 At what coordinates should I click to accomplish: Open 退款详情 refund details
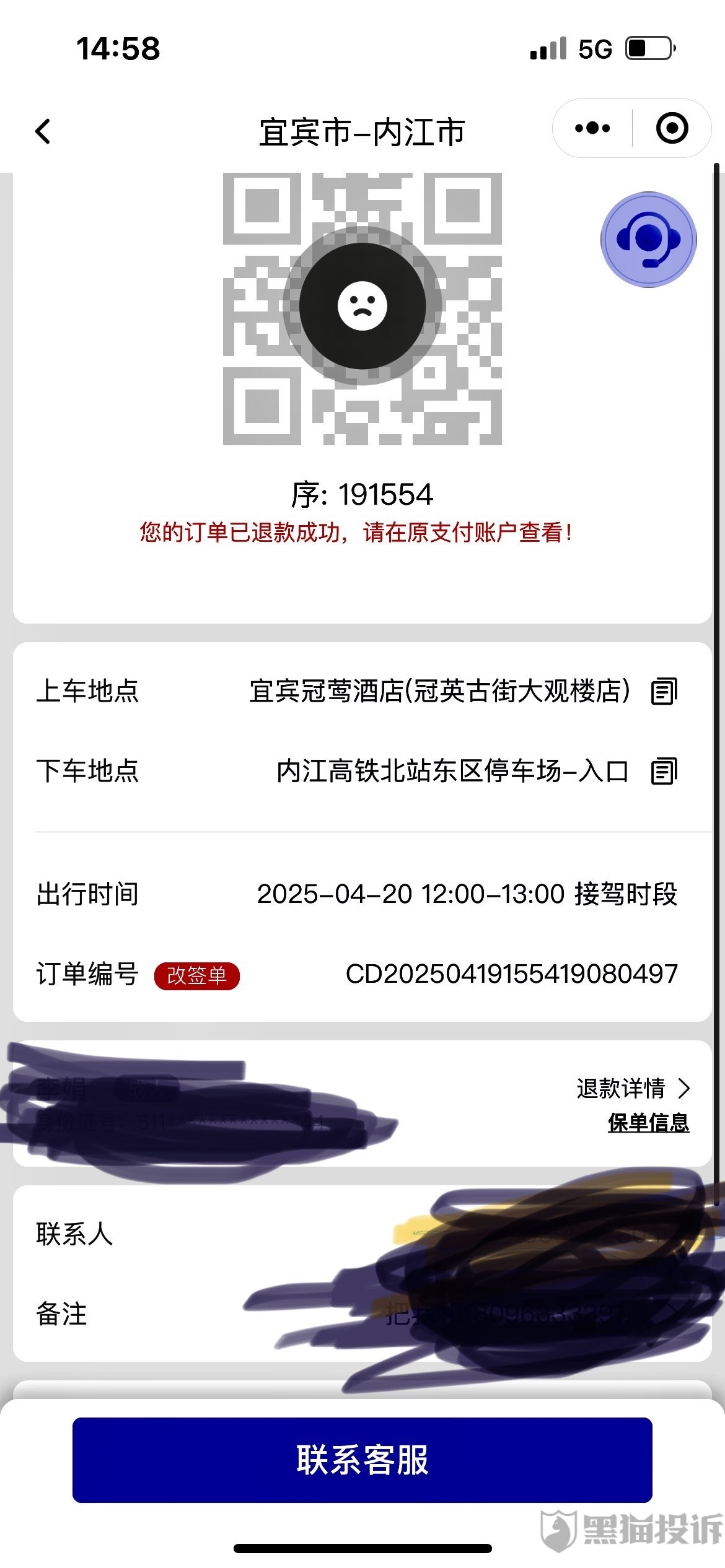point(633,1088)
